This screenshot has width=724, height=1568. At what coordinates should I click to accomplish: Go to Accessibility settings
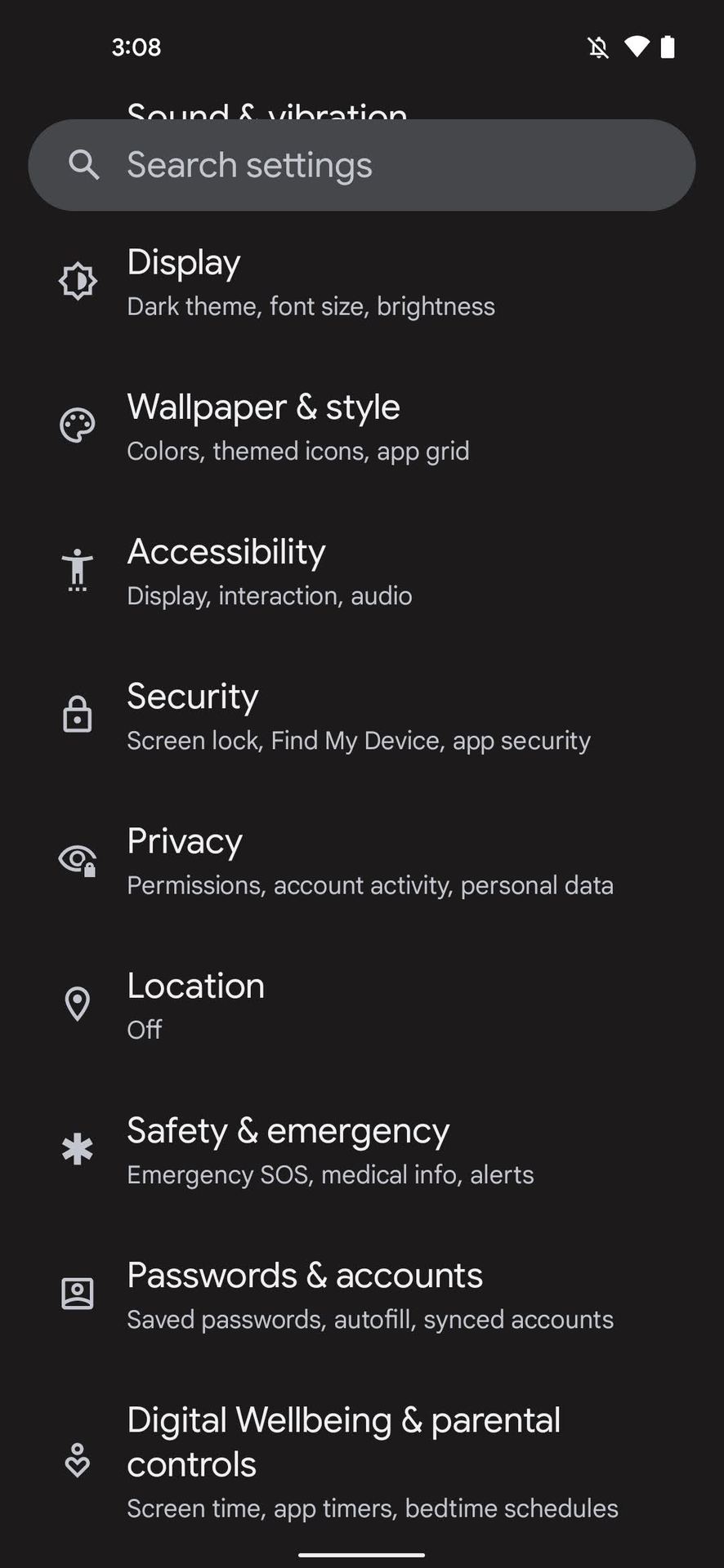pyautogui.click(x=362, y=571)
